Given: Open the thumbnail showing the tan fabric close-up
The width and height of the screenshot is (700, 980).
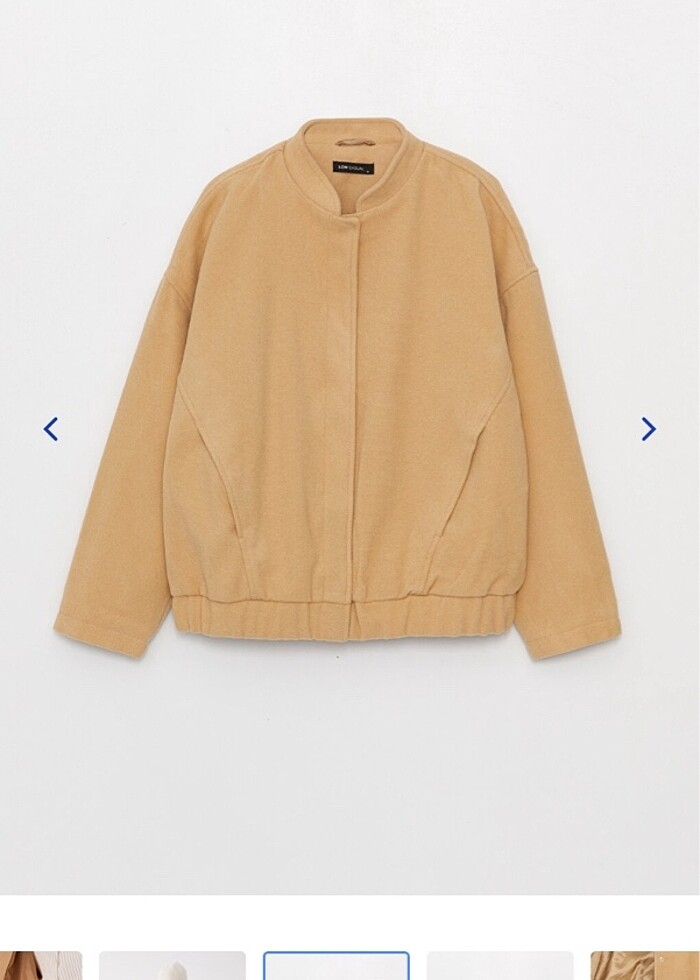Looking at the screenshot, I should (x=645, y=967).
